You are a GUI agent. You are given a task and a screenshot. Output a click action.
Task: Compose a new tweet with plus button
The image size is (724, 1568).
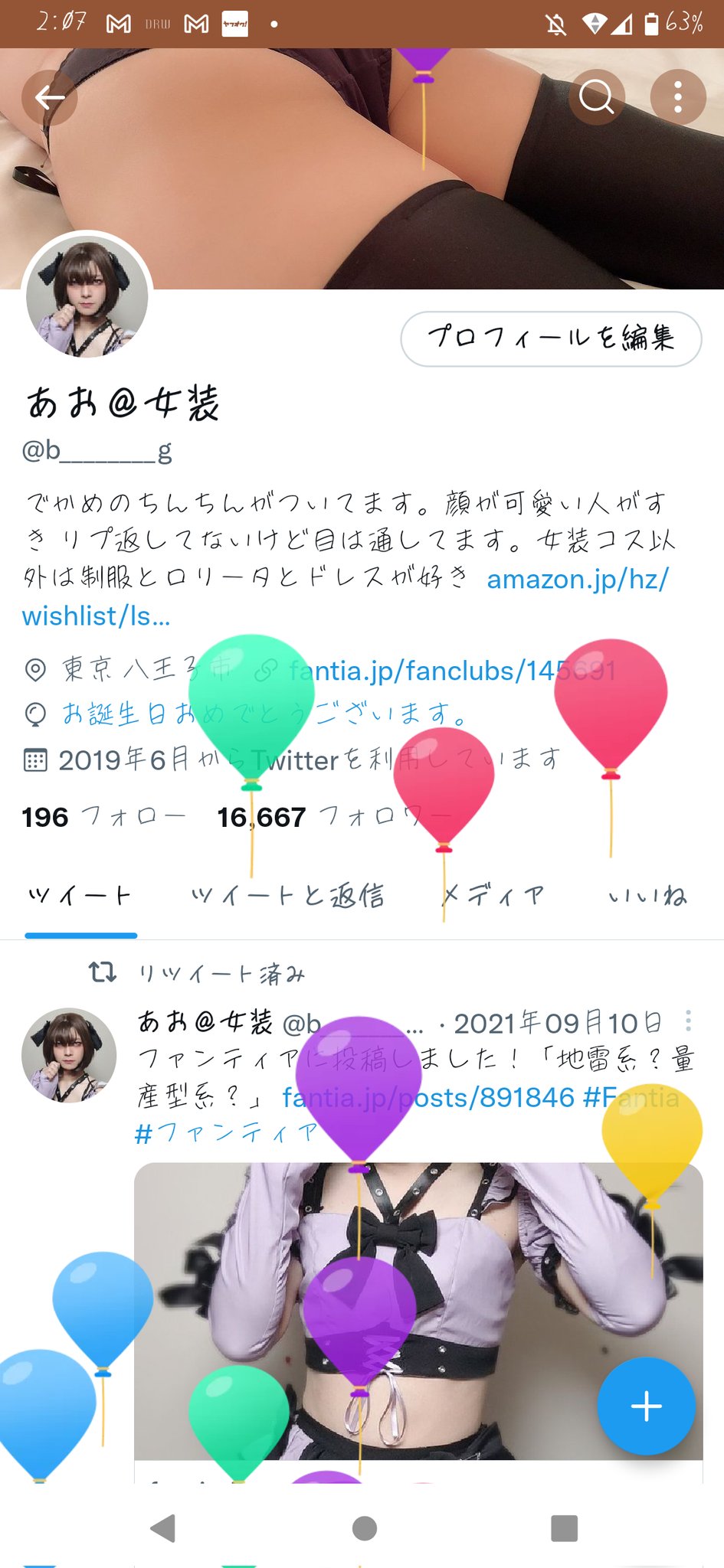[x=646, y=1406]
